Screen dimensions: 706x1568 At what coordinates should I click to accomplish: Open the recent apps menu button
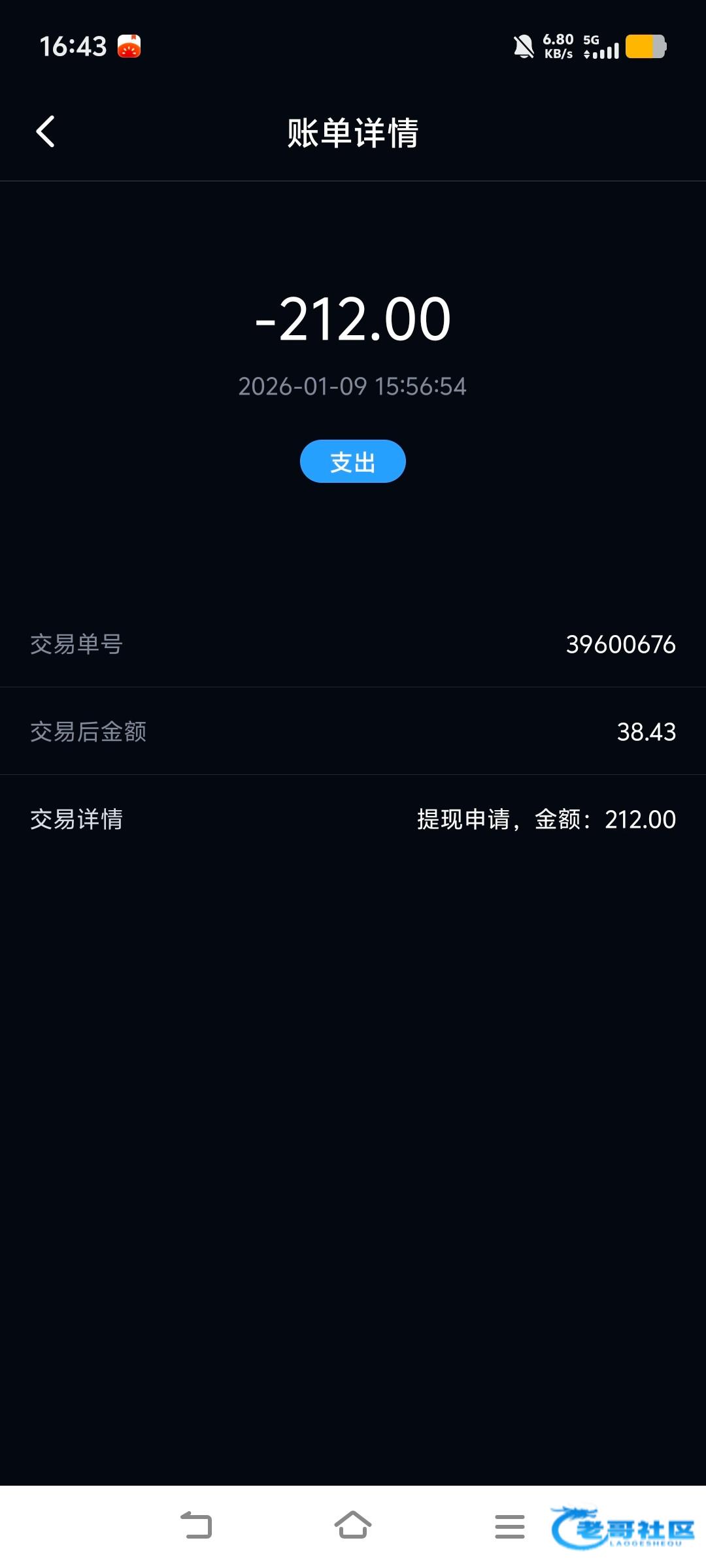coord(510,1527)
